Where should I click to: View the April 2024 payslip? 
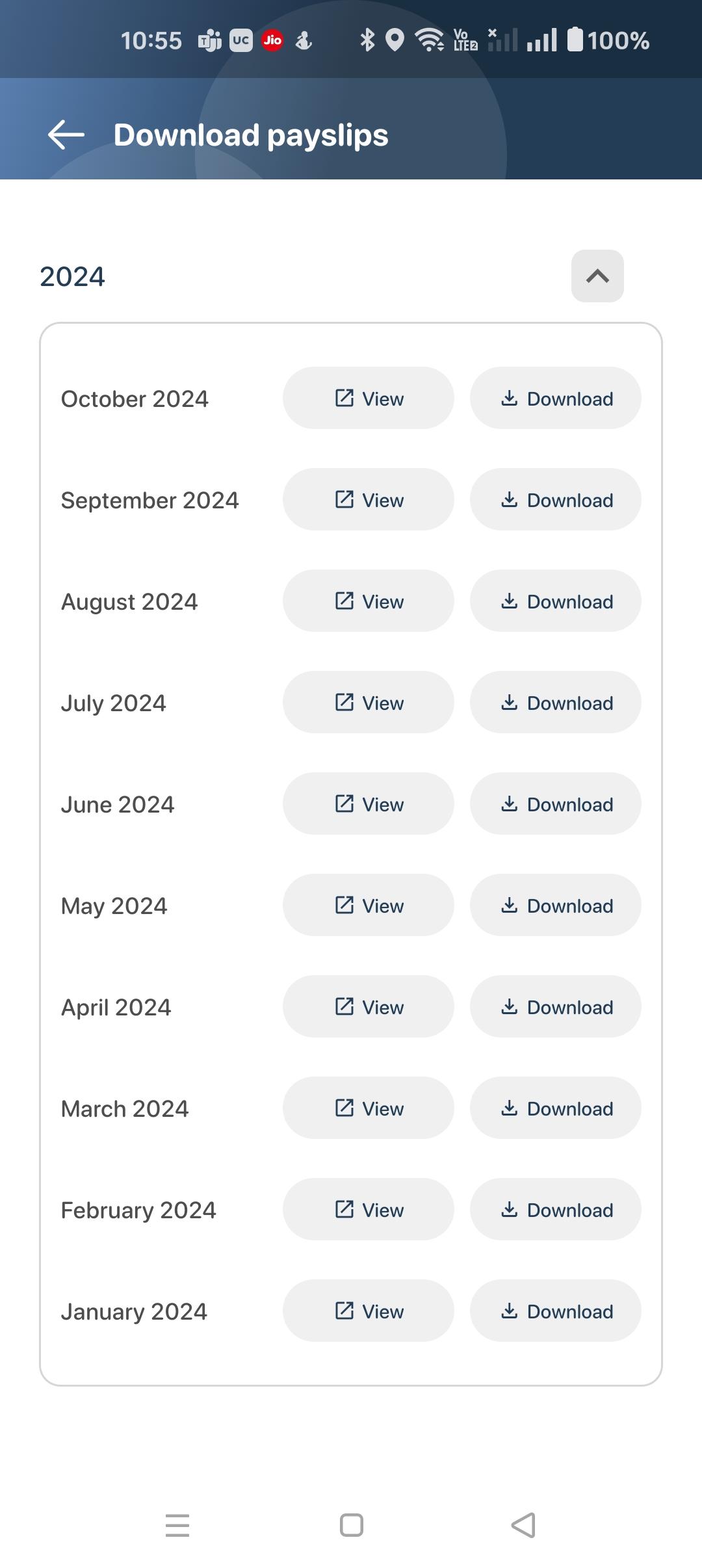[x=368, y=1006]
